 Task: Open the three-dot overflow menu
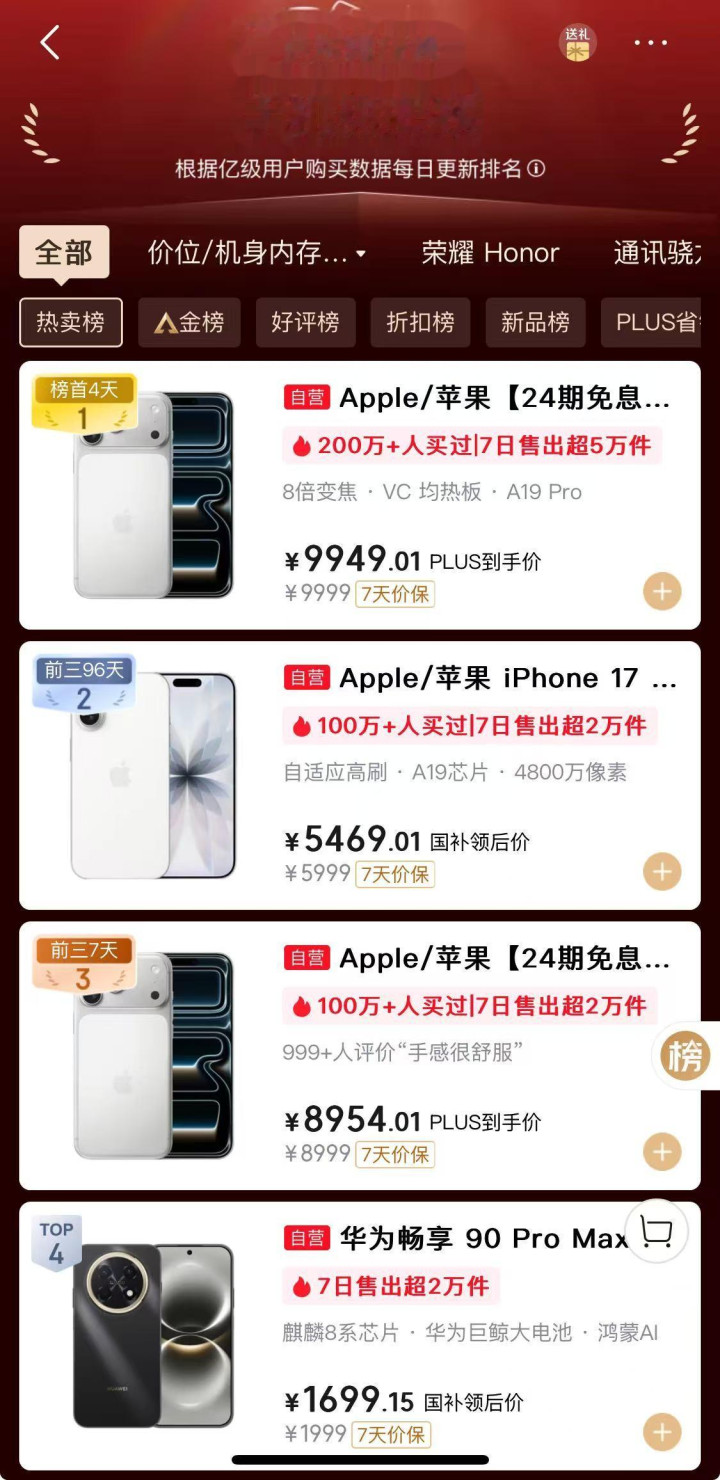(x=650, y=43)
